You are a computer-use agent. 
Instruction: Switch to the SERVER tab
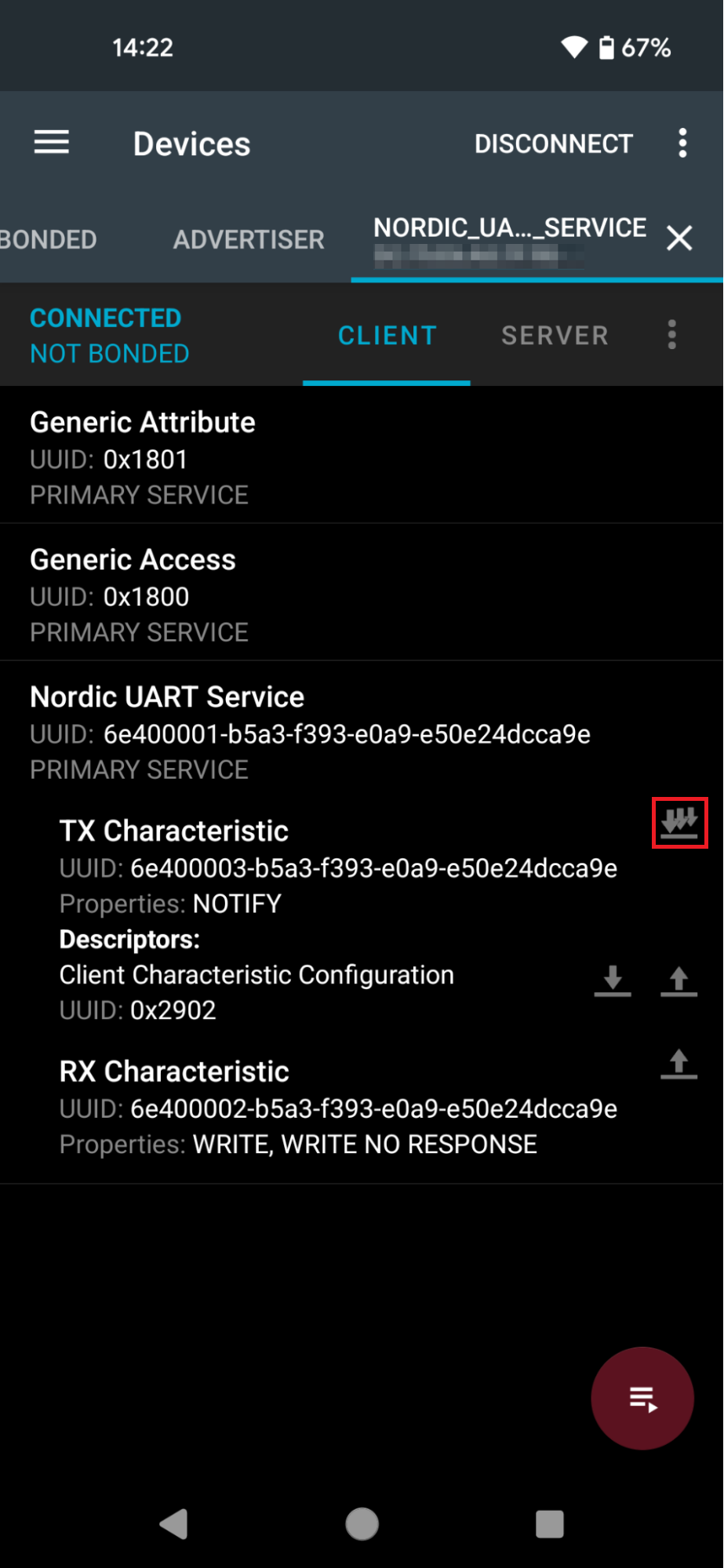(555, 336)
